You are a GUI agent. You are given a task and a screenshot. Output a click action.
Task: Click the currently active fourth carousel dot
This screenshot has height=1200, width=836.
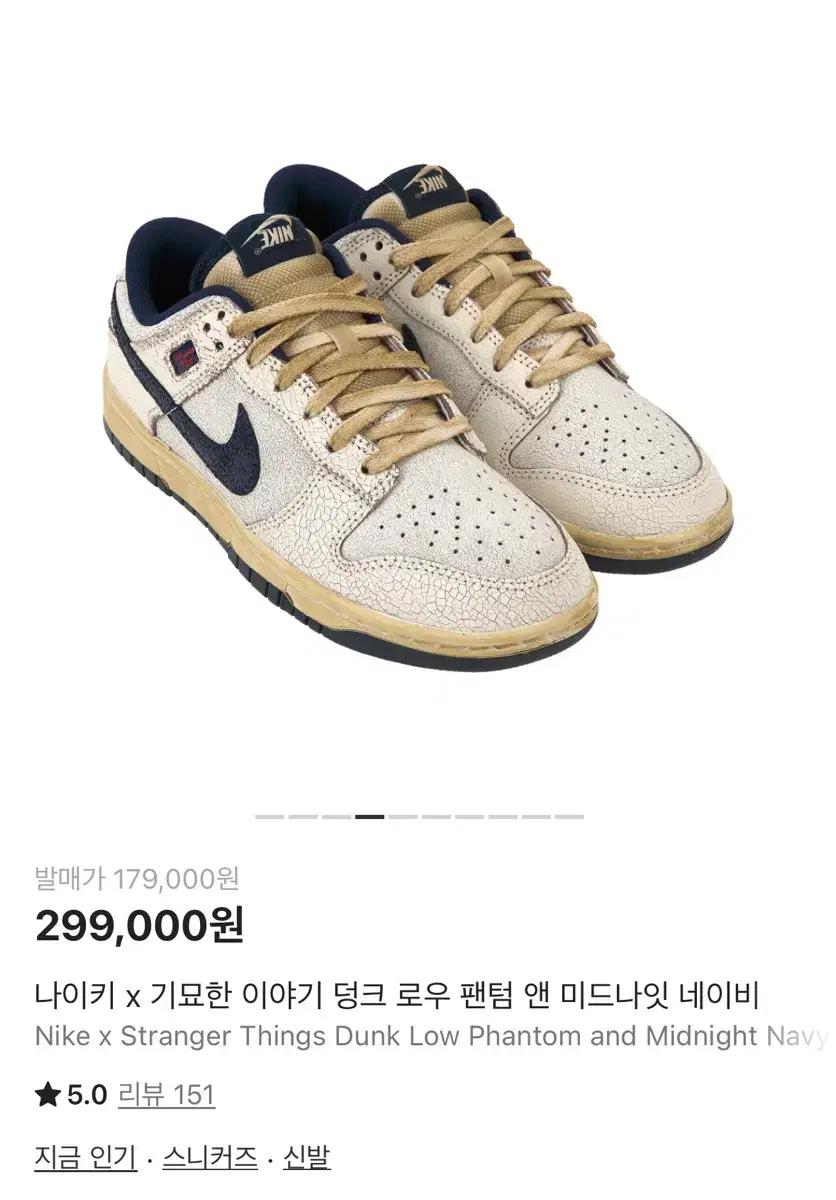click(x=369, y=817)
